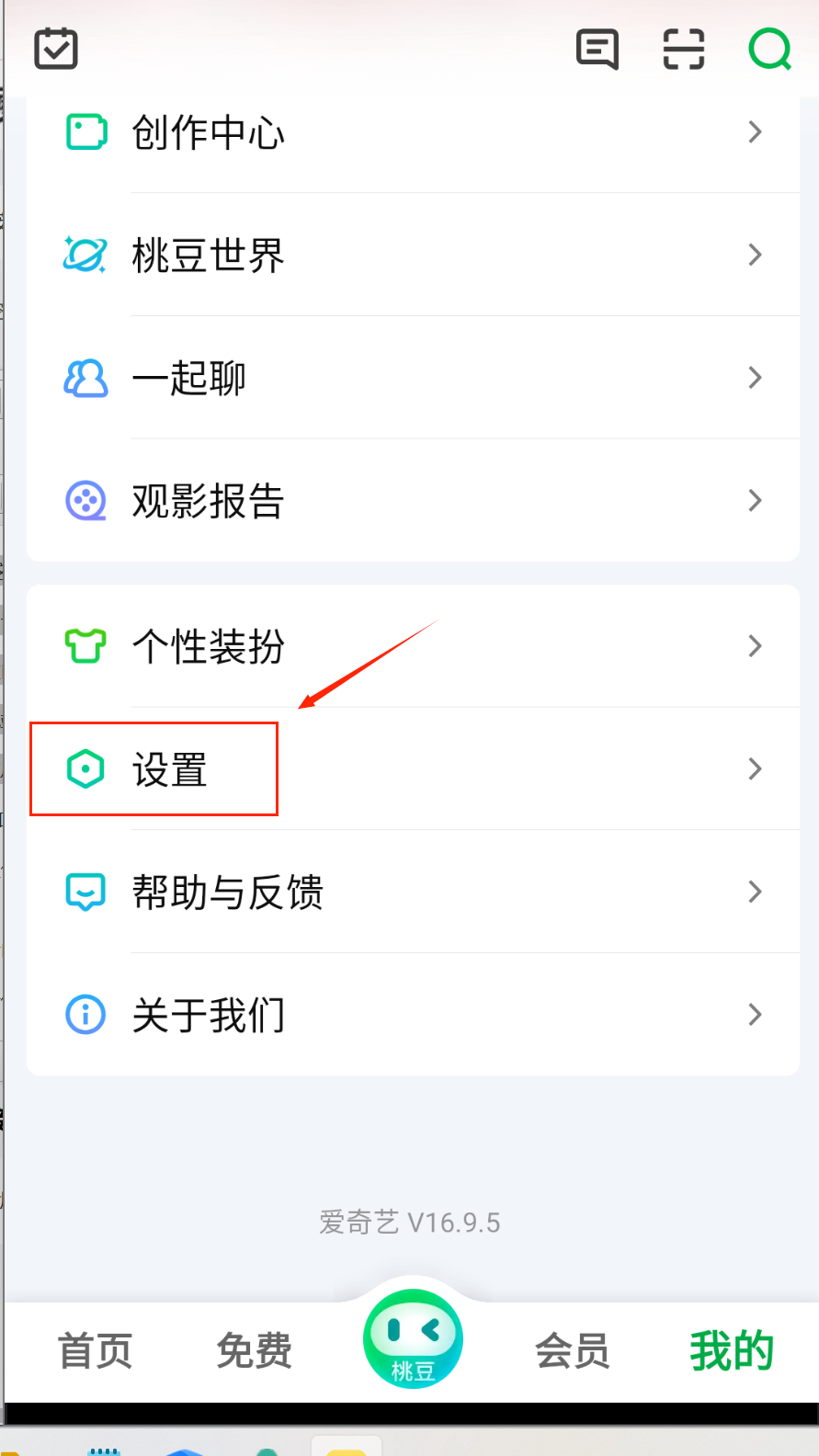Open 帮助与反馈 row
This screenshot has width=819, height=1456.
click(412, 892)
